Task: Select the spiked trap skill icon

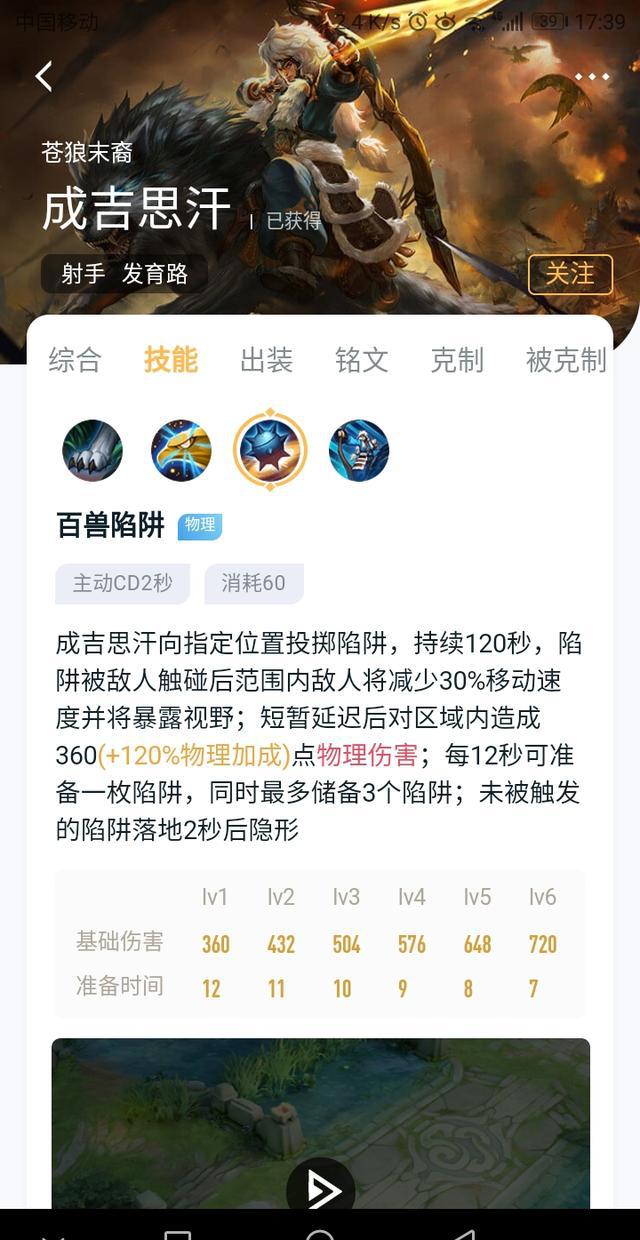Action: [x=270, y=451]
